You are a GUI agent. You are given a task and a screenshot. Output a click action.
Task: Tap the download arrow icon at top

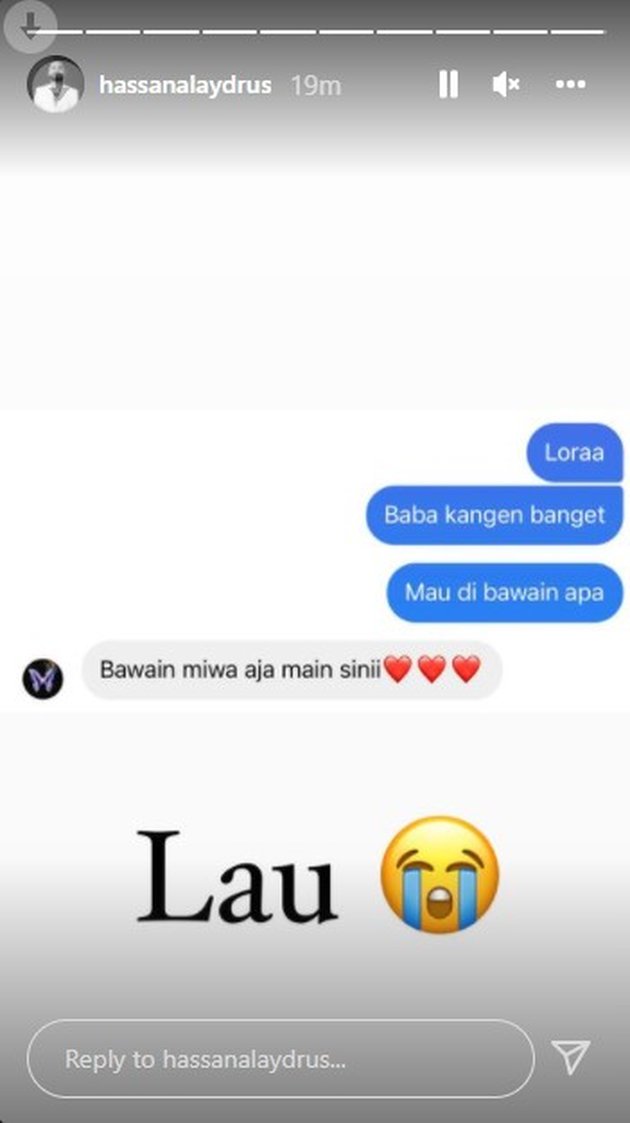click(30, 27)
